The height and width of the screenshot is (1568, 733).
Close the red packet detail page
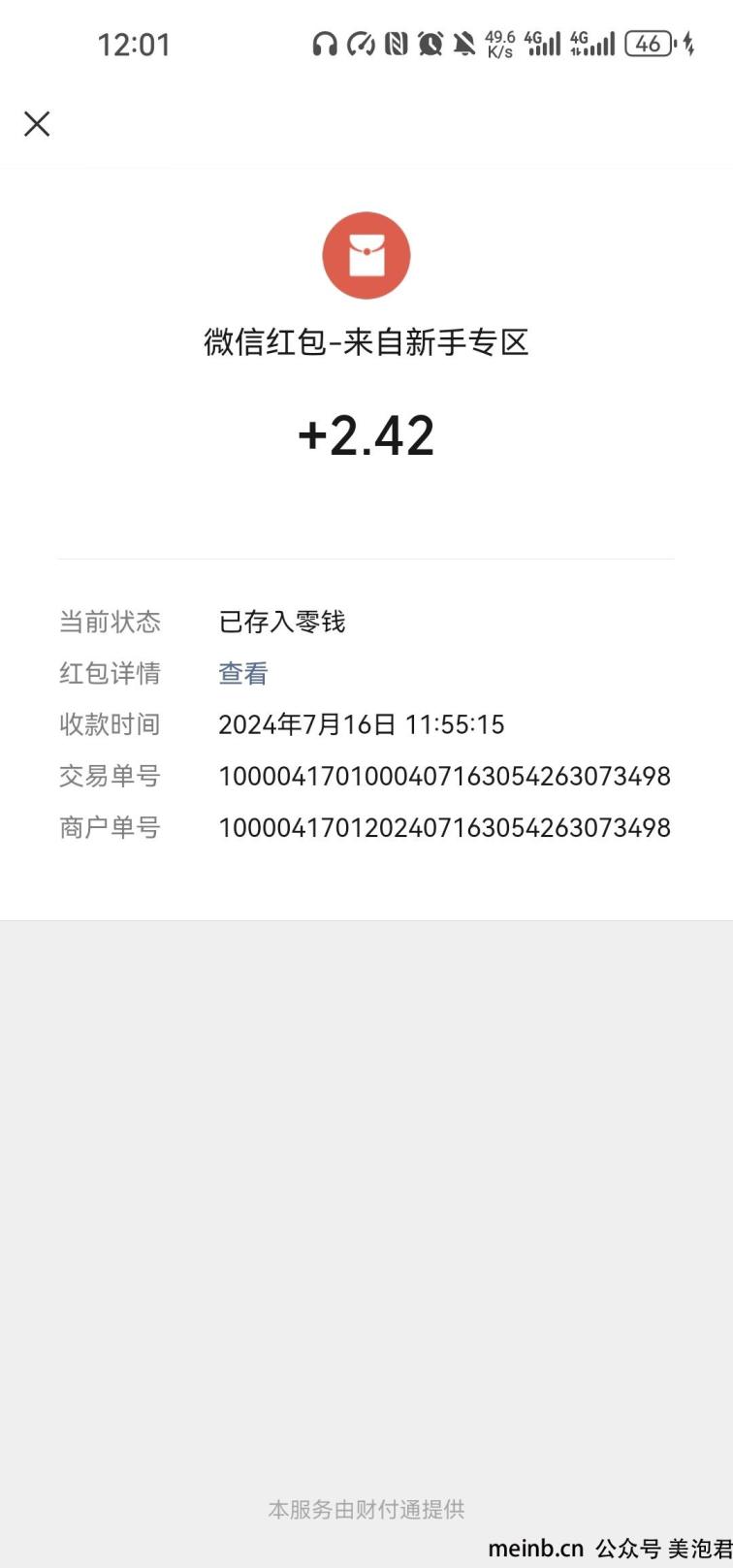click(x=37, y=124)
